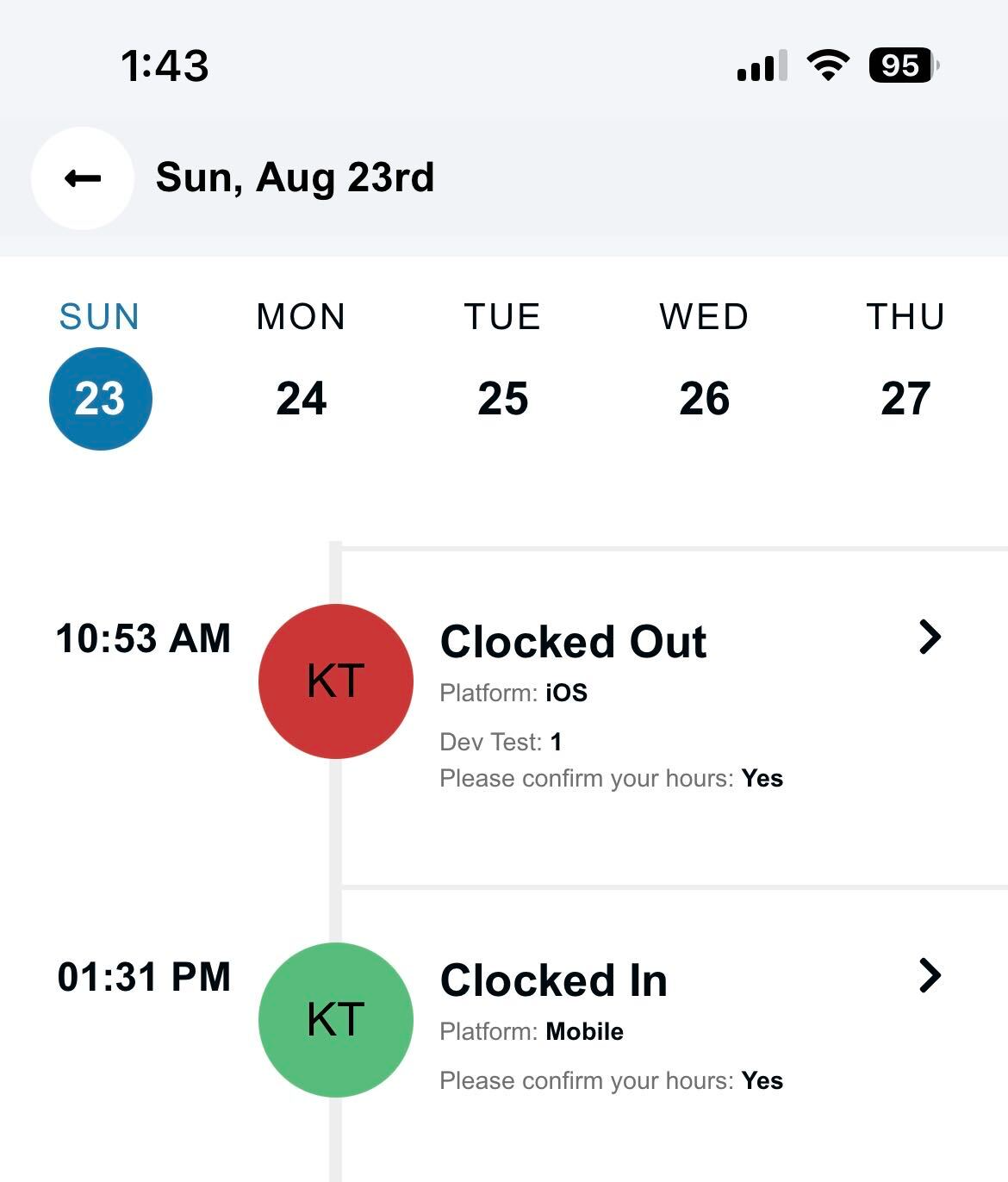The image size is (1008, 1182).
Task: Go back using the arrow button
Action: tap(83, 178)
